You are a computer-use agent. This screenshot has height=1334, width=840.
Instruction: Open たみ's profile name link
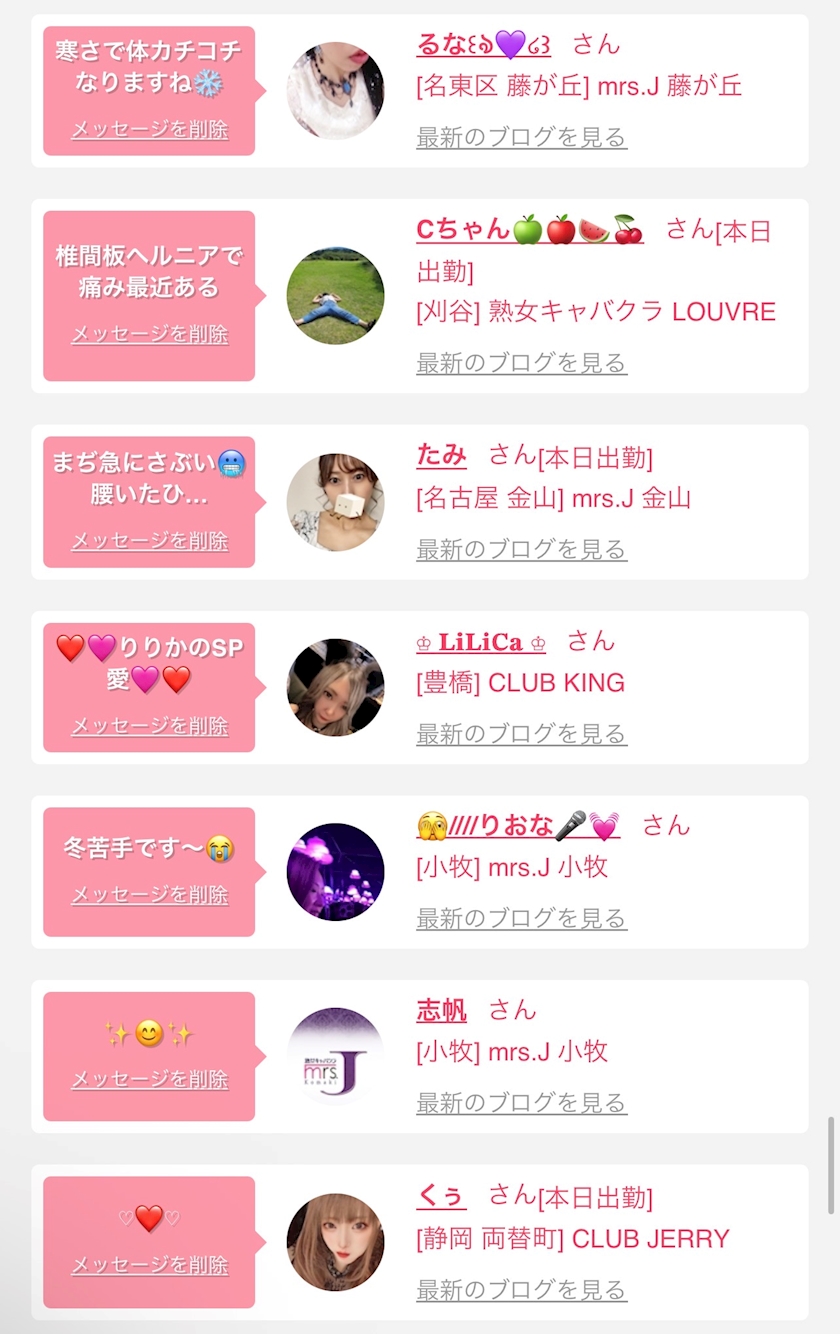pyautogui.click(x=441, y=456)
